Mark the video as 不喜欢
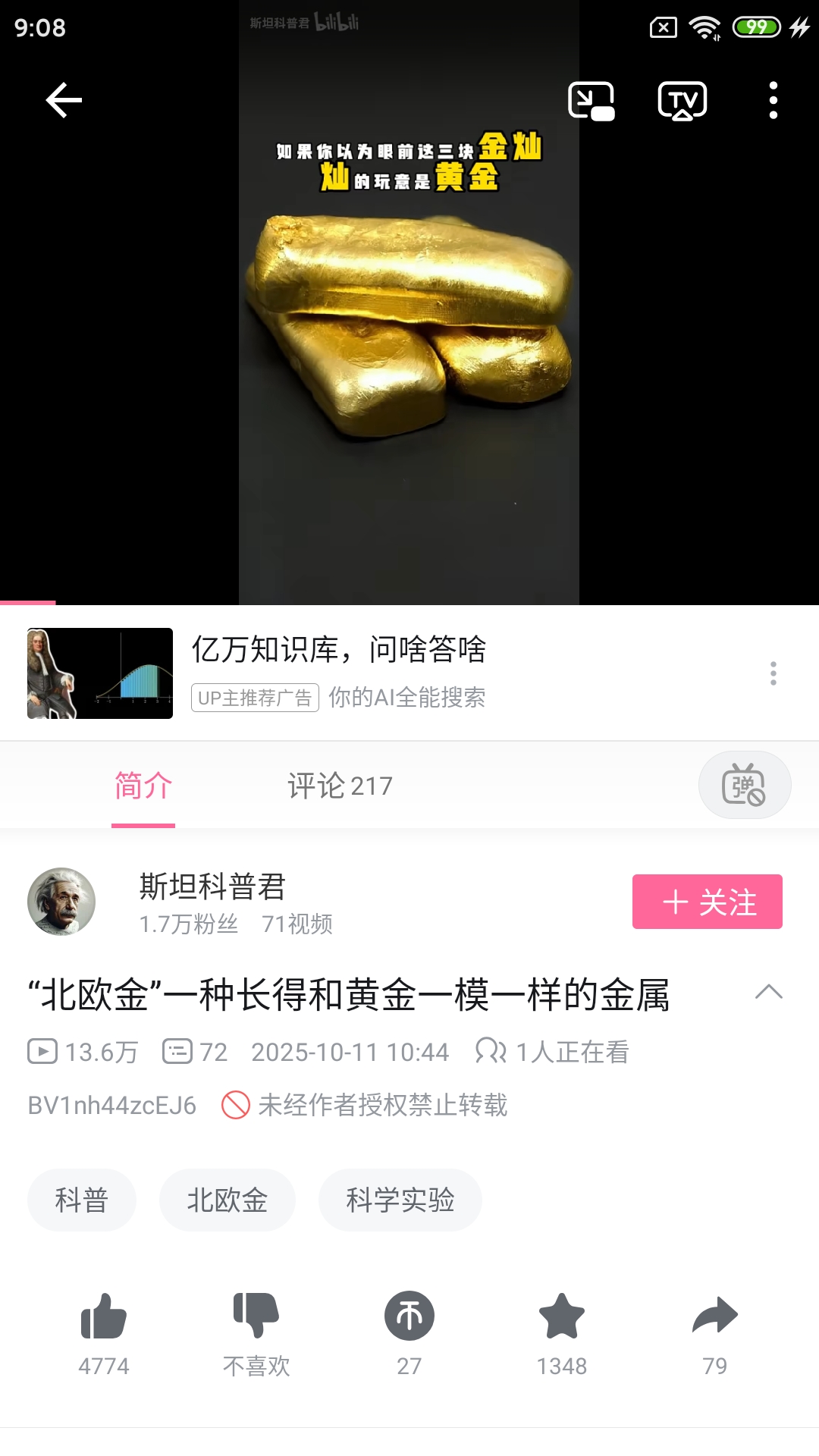Image resolution: width=819 pixels, height=1456 pixels. click(256, 1316)
